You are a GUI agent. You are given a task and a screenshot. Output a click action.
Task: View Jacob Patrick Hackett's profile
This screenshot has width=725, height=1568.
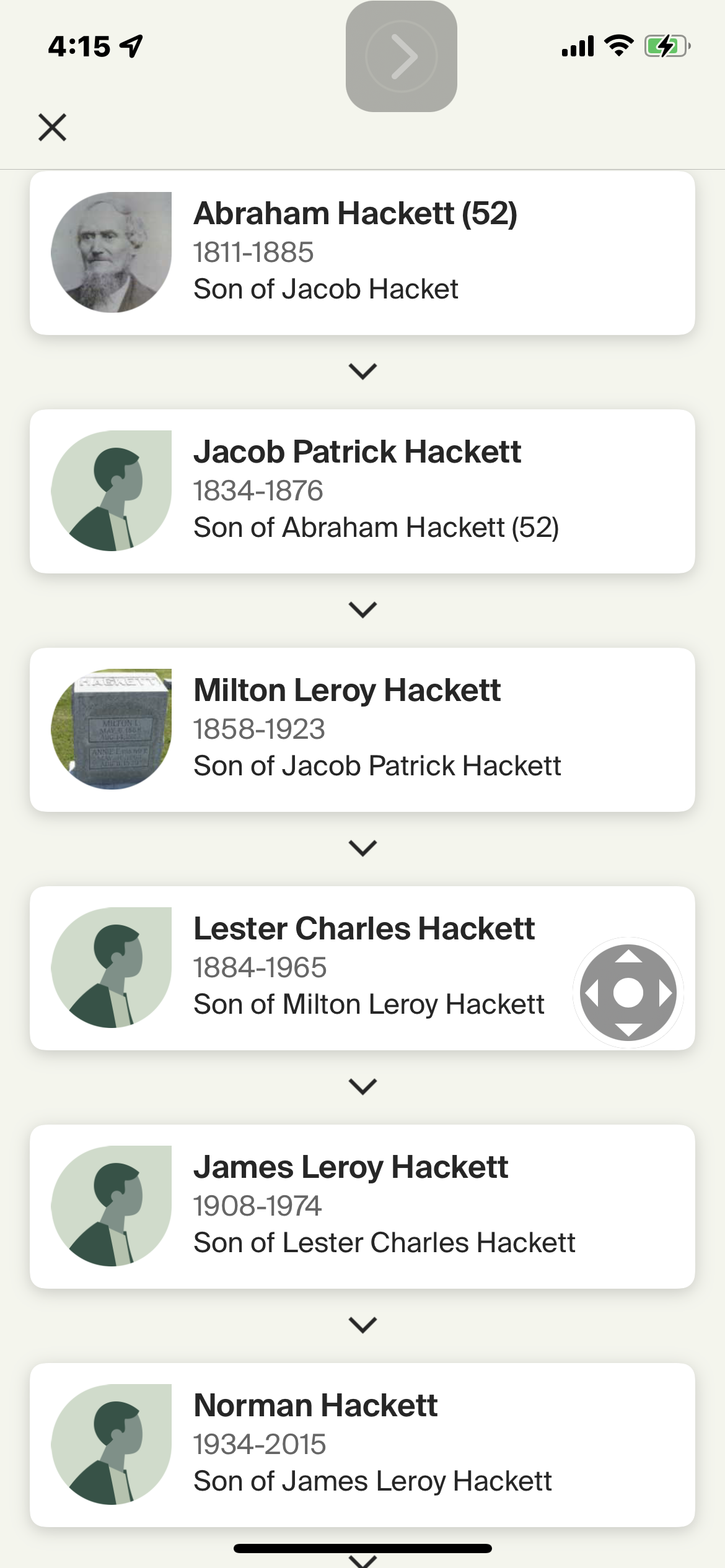pos(362,491)
